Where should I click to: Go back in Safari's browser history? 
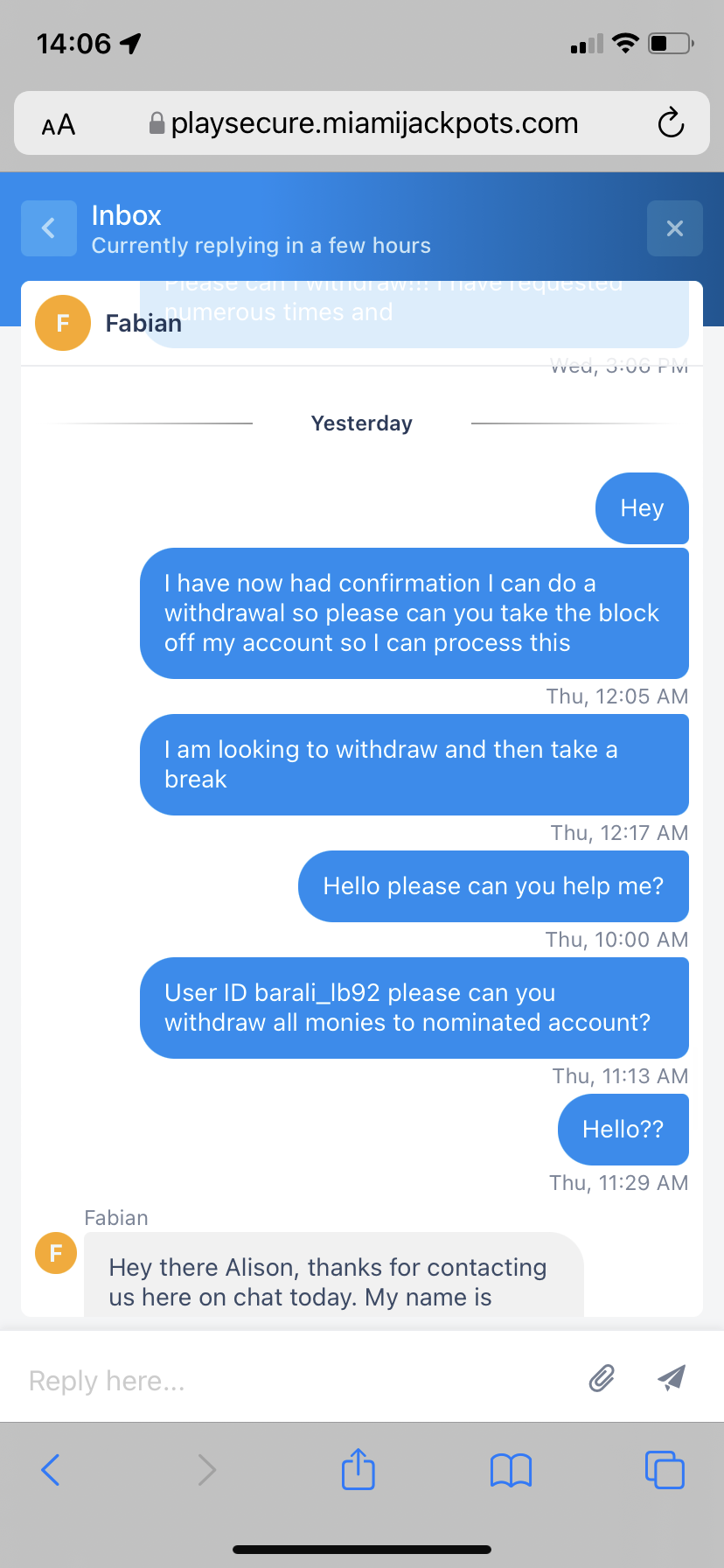pos(51,1469)
